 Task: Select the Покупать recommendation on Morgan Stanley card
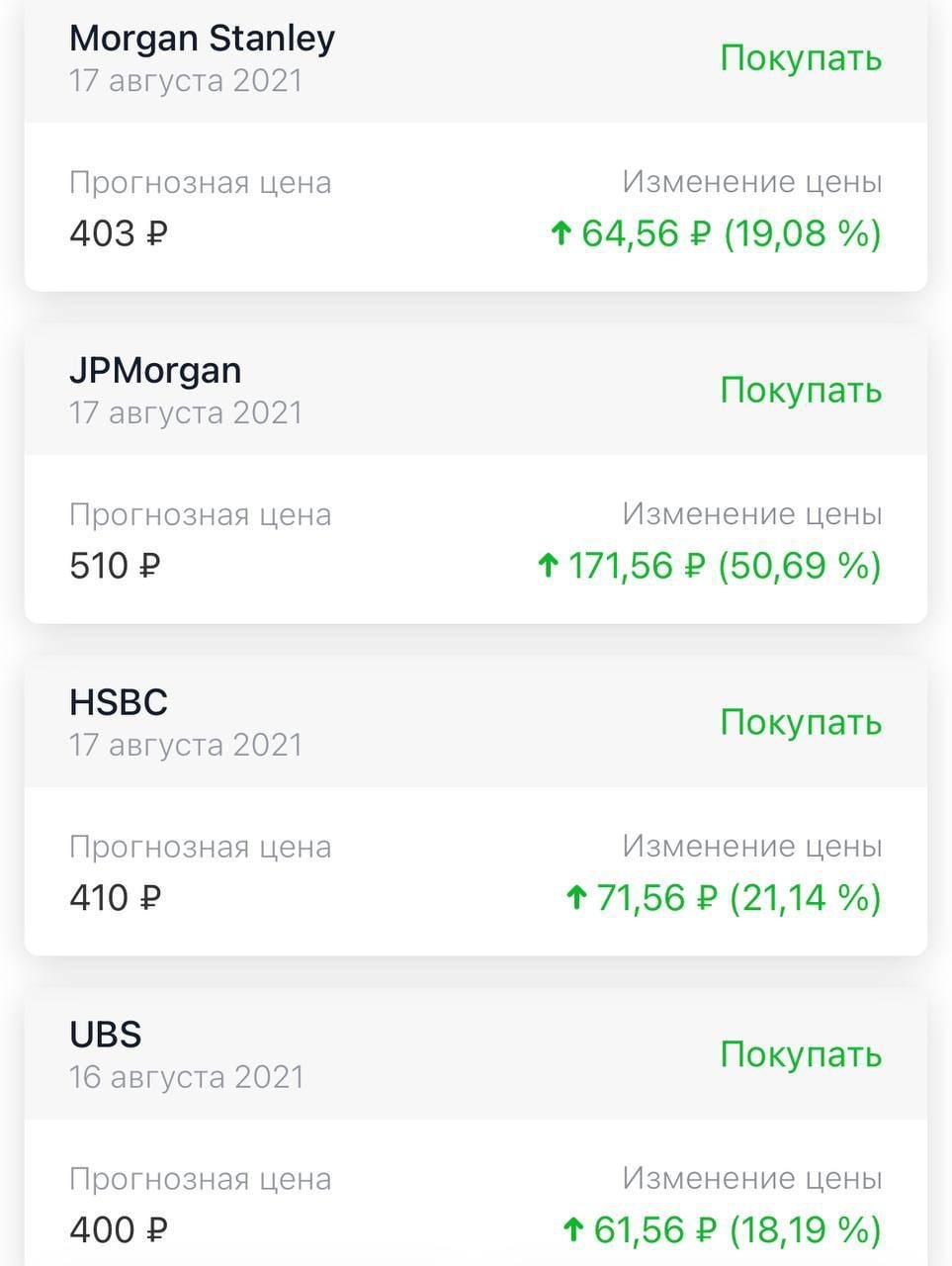click(x=801, y=58)
